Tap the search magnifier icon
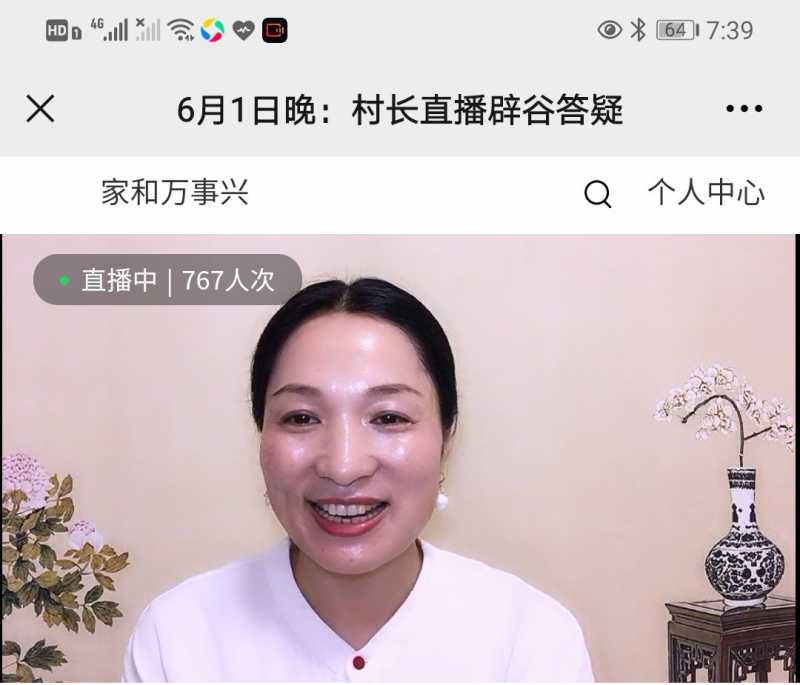 click(x=598, y=194)
